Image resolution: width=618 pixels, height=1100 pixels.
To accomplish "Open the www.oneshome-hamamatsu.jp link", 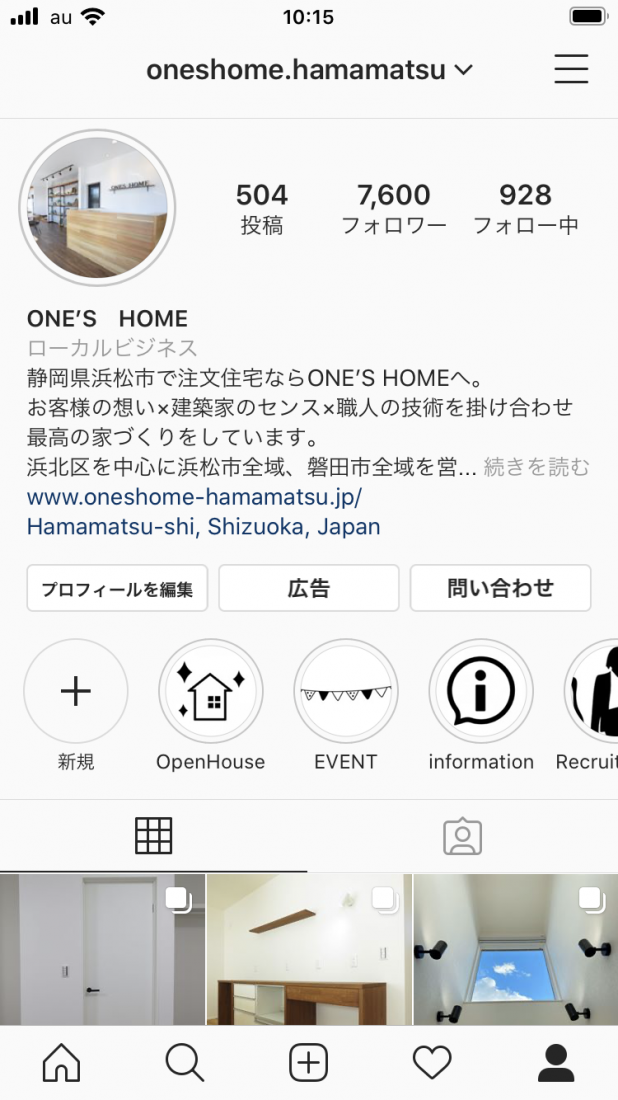I will point(194,497).
